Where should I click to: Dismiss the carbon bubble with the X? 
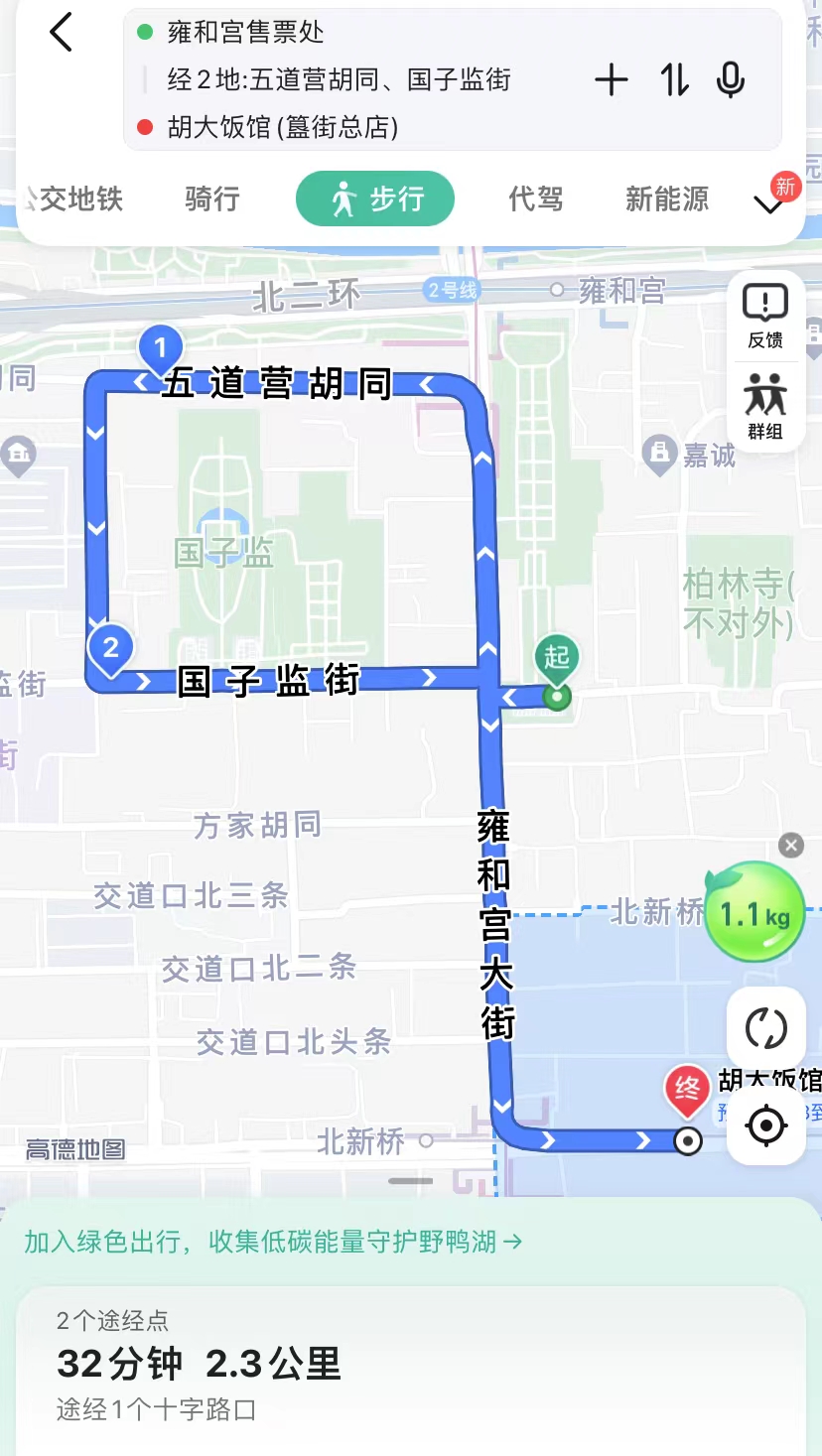(x=790, y=845)
